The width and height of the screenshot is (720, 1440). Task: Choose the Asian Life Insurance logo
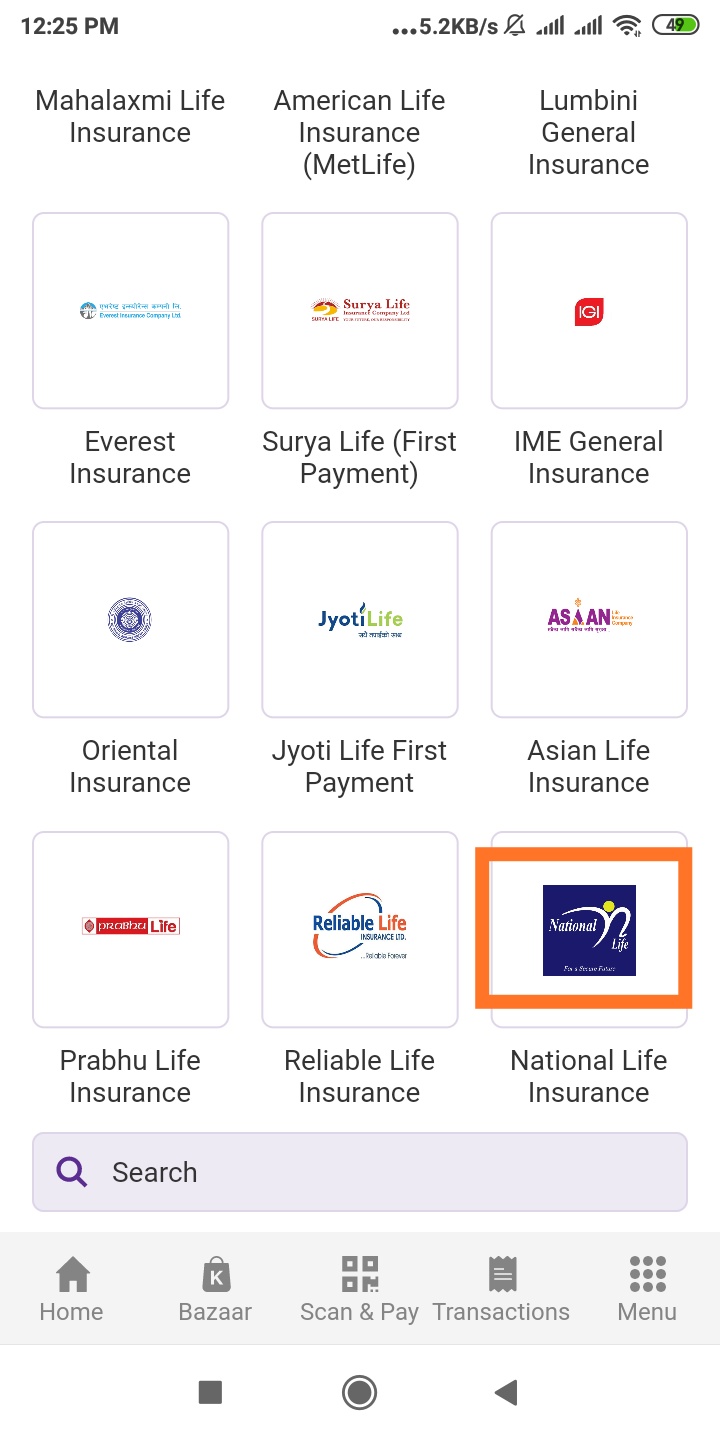tap(589, 619)
